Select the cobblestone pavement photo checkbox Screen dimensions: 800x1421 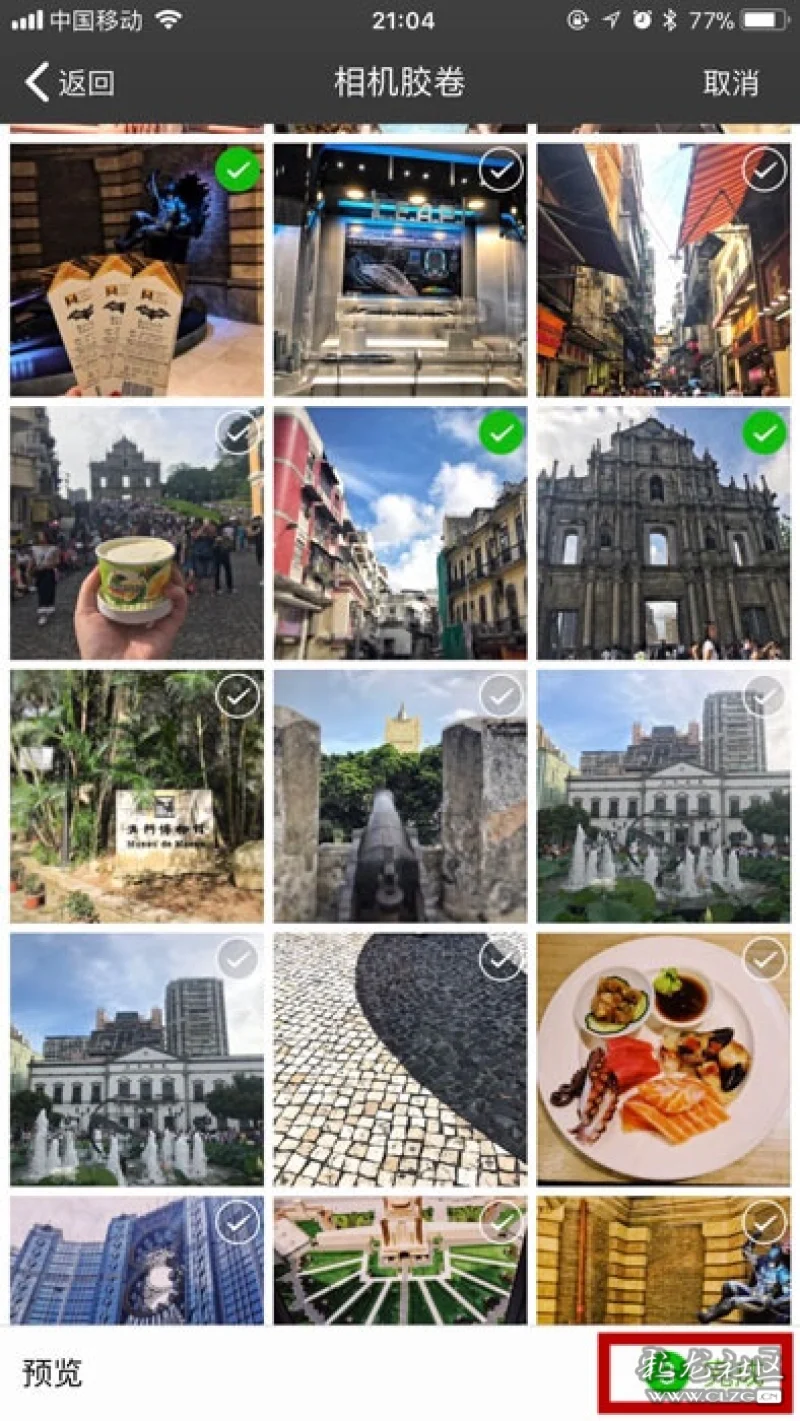[x=501, y=960]
